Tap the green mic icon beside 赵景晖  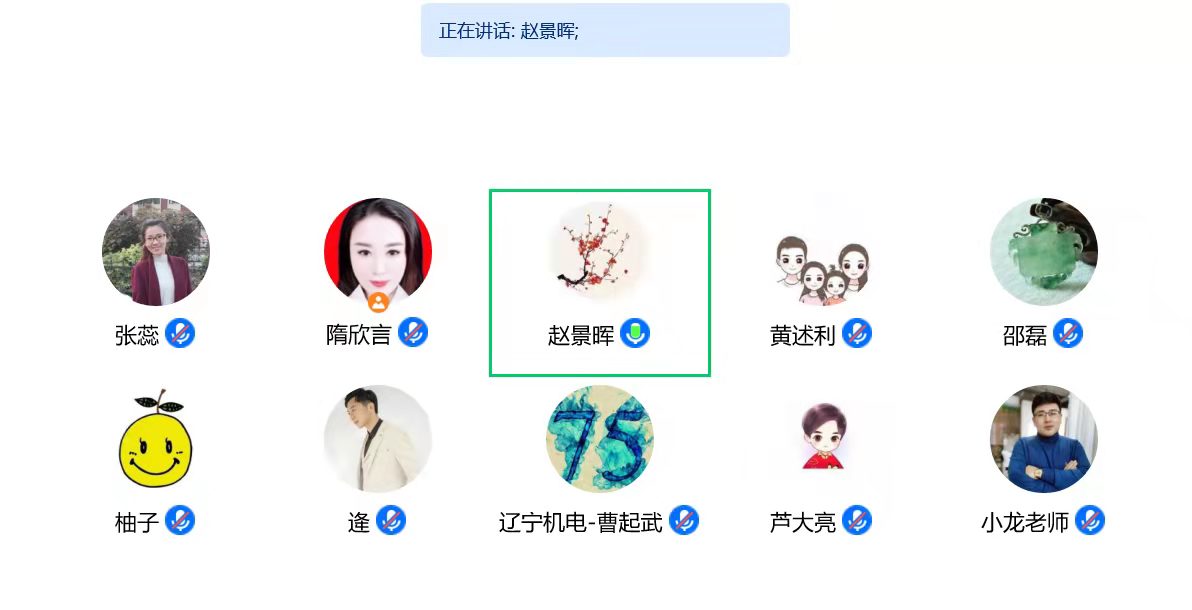point(635,333)
